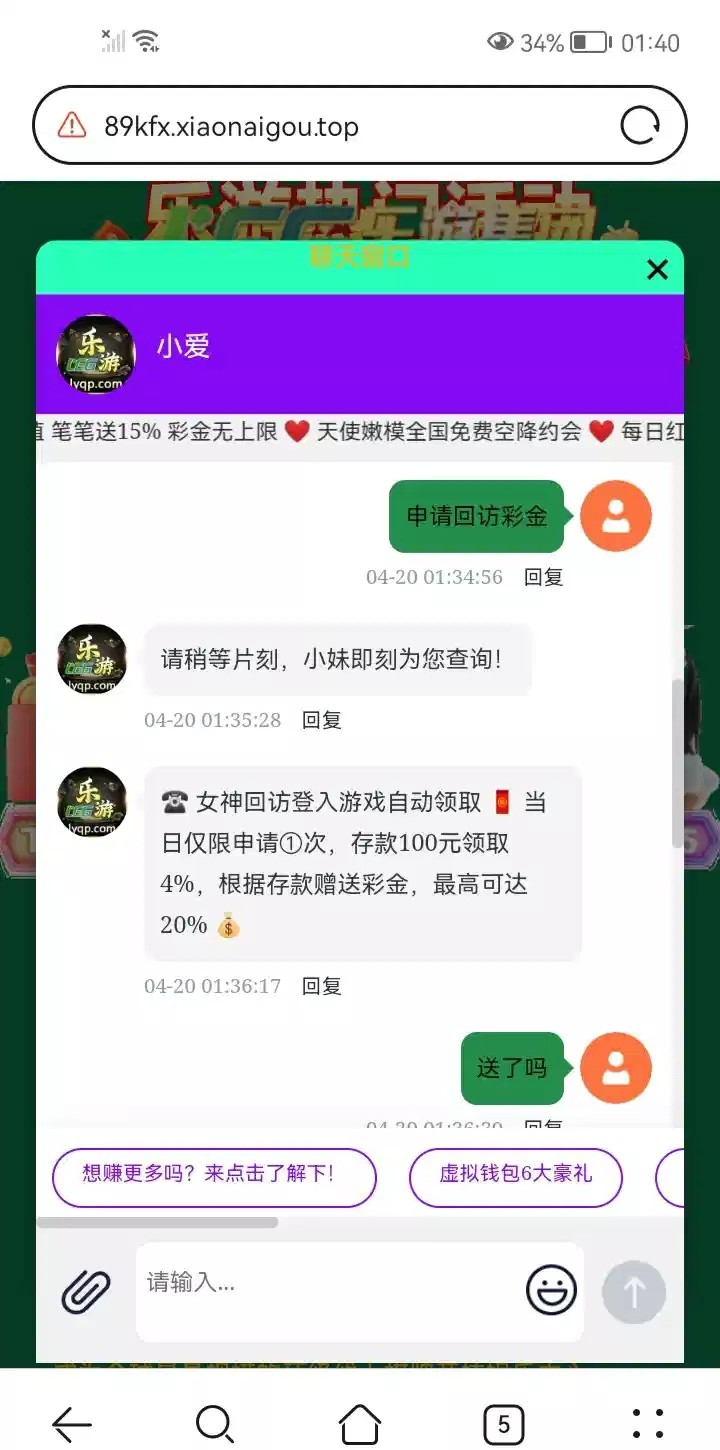Screen dimensions: 720x1450
Task: Reload the page in browser
Action: [640, 126]
